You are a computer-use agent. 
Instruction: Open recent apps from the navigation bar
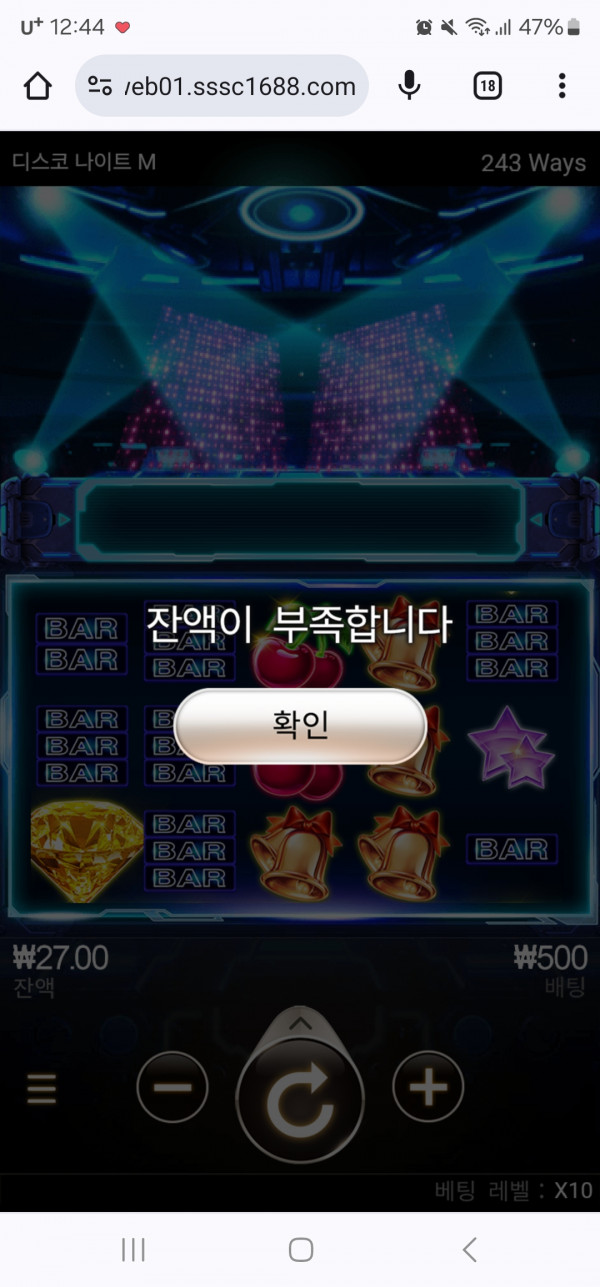(133, 1249)
